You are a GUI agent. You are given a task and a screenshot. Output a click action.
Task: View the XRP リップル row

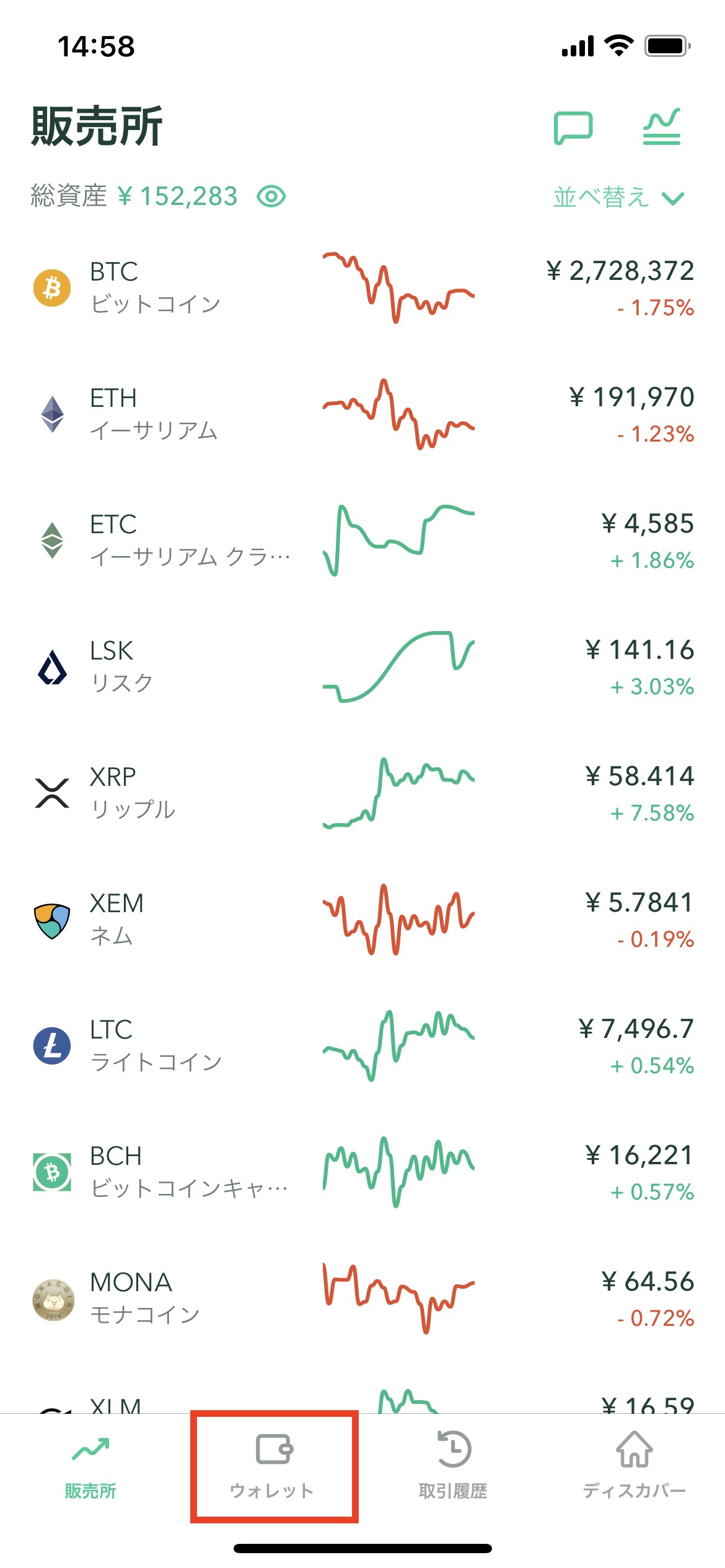[x=362, y=793]
